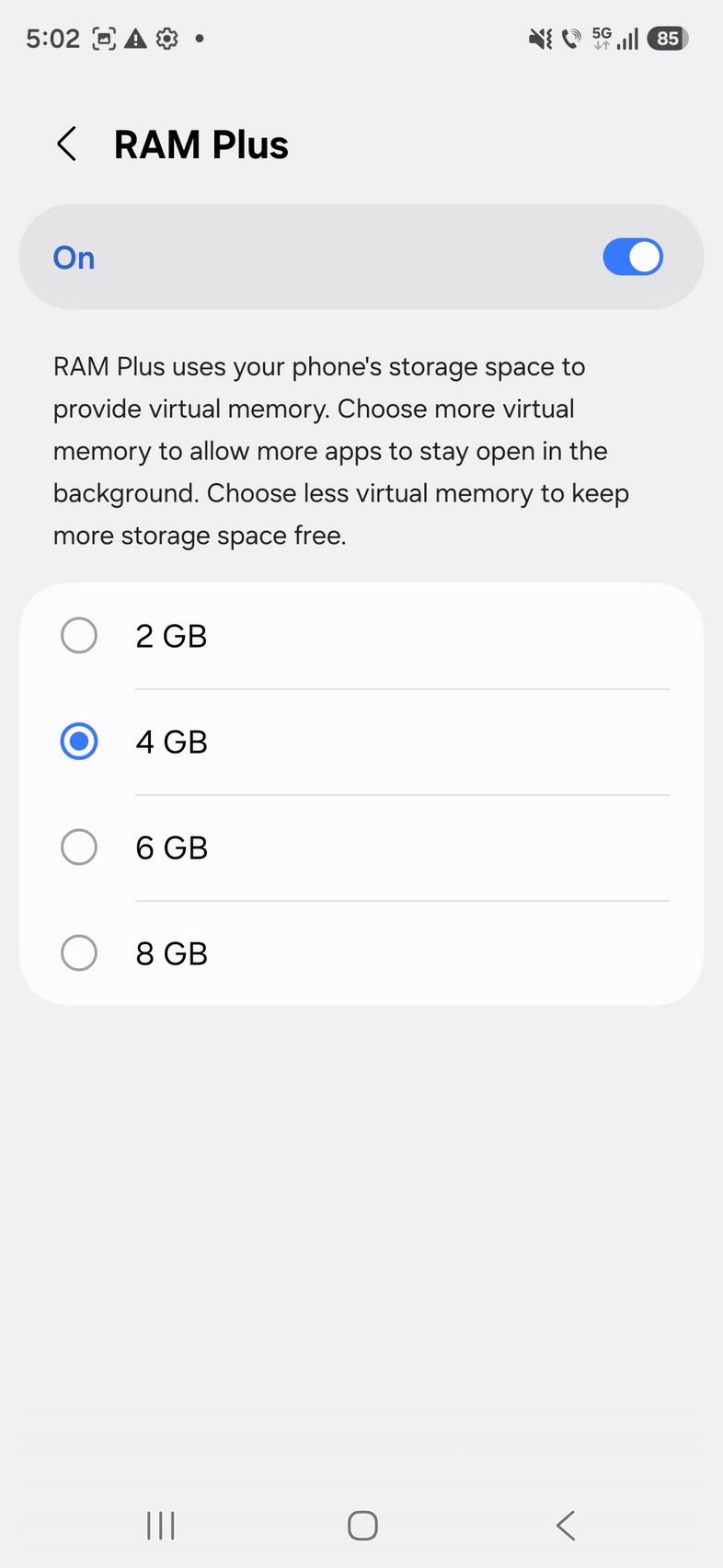Viewport: 723px width, 1568px height.
Task: Go to the home screen
Action: point(362,1526)
